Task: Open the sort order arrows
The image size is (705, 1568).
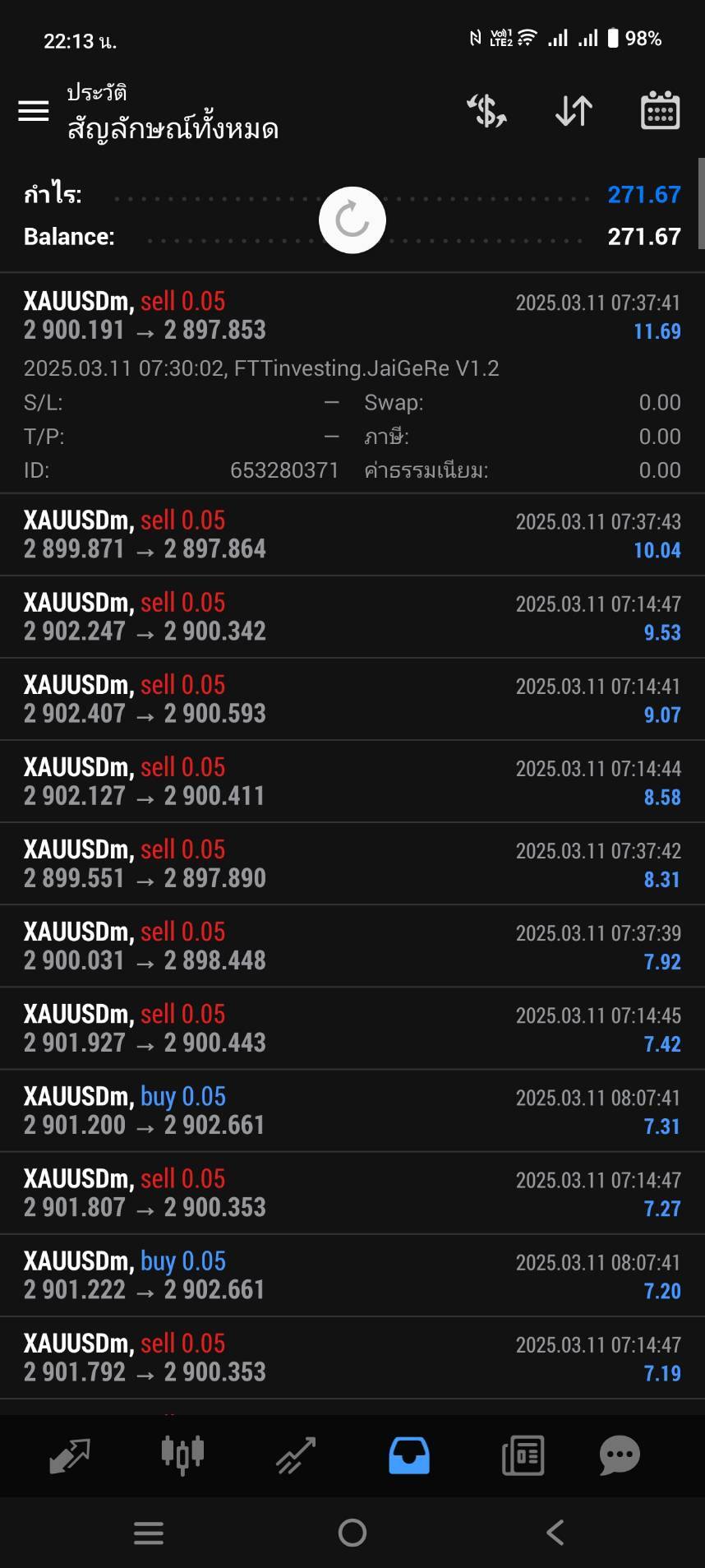Action: (574, 111)
